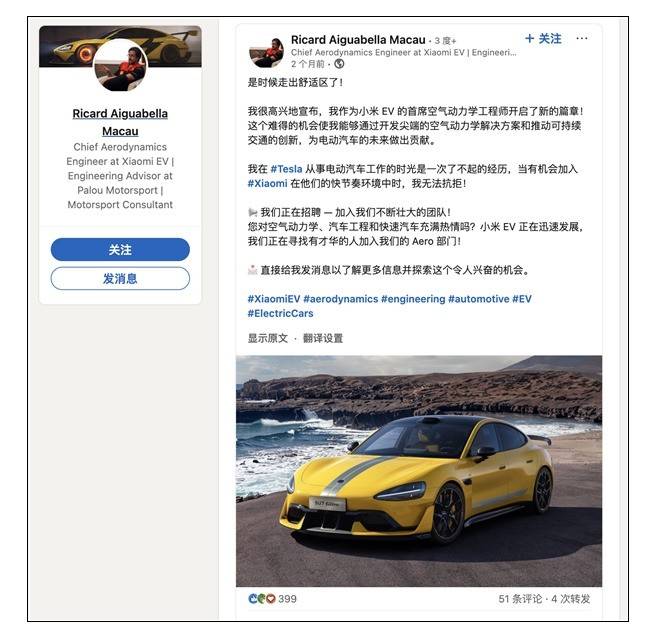The width and height of the screenshot is (669, 624).
Task: Open the post's three-dot overflow menu
Action: pos(583,38)
